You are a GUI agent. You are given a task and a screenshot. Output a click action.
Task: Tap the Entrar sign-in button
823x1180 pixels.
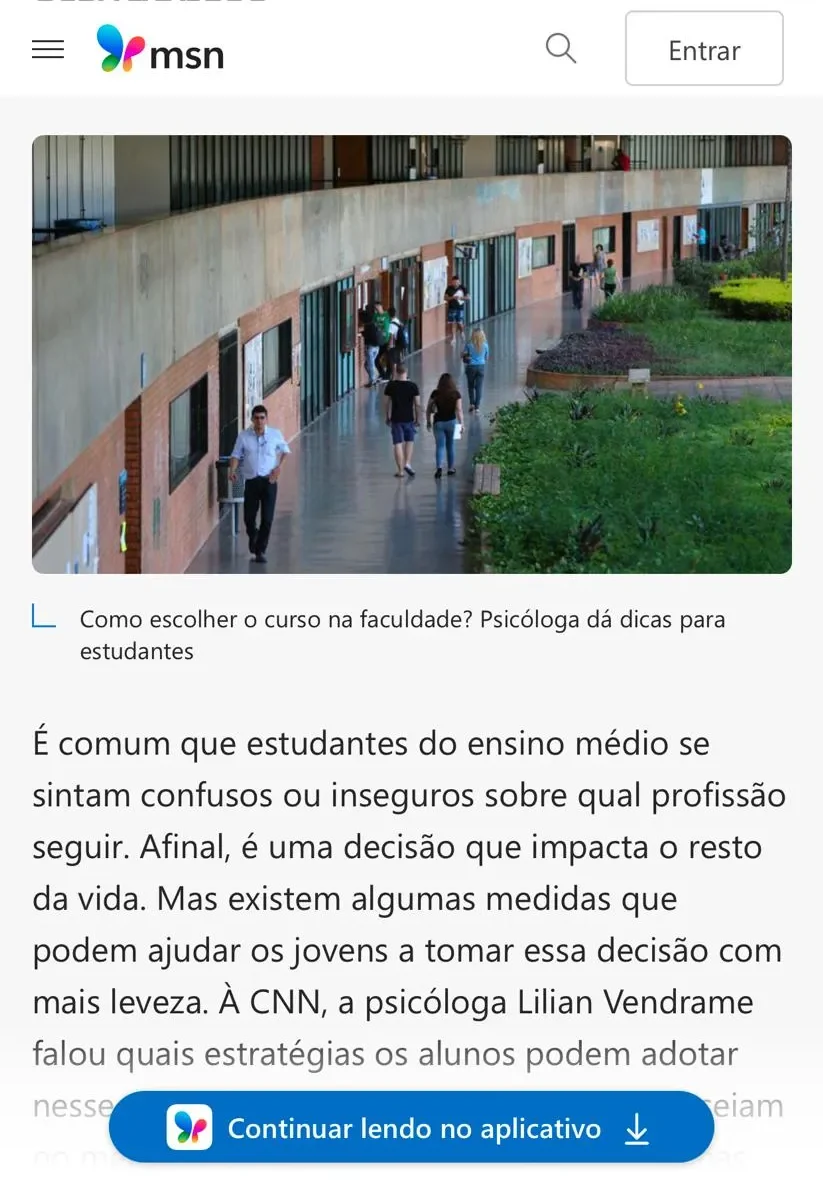point(704,49)
